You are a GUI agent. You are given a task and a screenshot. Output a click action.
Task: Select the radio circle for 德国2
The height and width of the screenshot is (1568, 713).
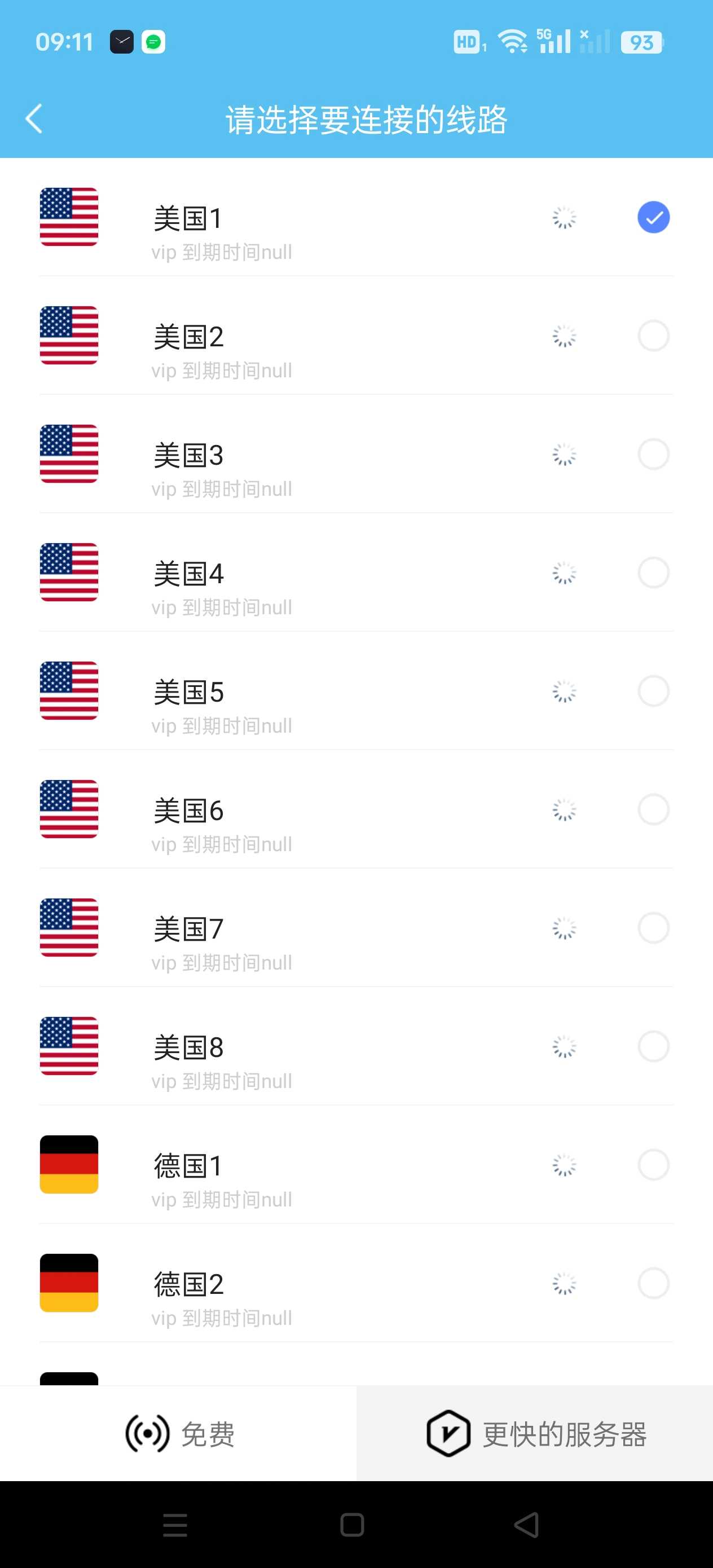[x=653, y=1283]
